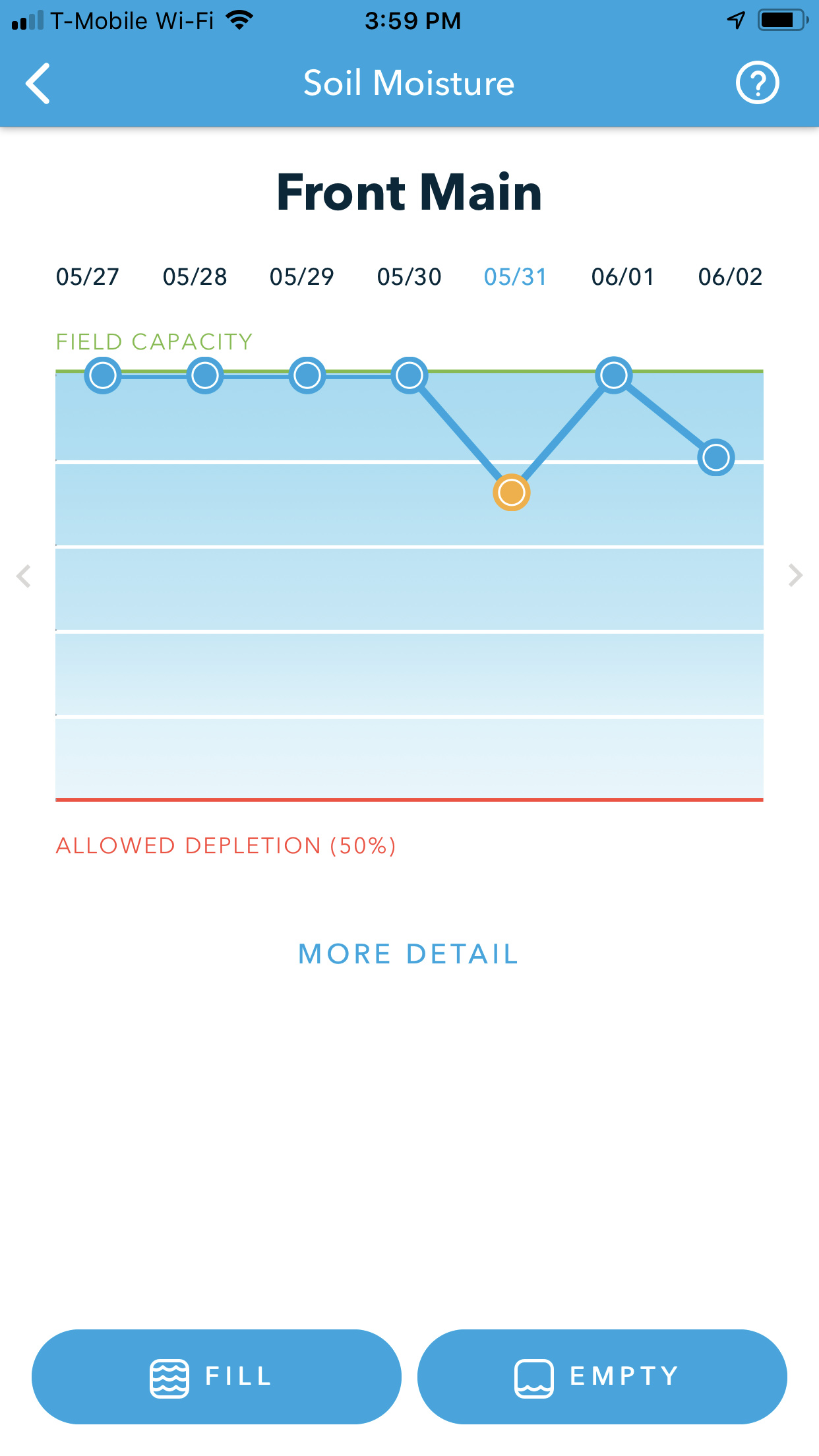Select the 05/28 data point
Viewport: 819px width, 1456px height.
coord(205,375)
